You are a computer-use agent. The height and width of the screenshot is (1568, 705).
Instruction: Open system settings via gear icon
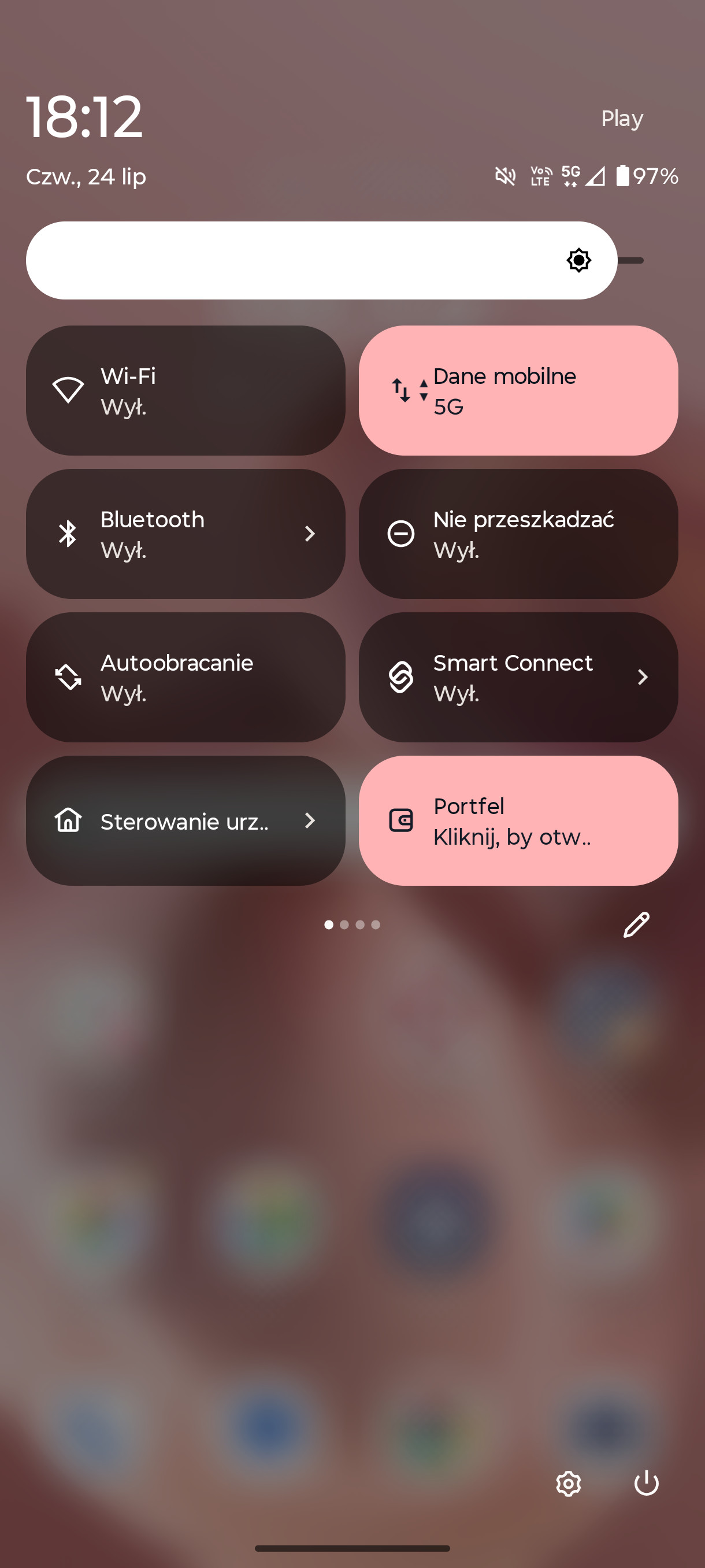click(x=568, y=1484)
